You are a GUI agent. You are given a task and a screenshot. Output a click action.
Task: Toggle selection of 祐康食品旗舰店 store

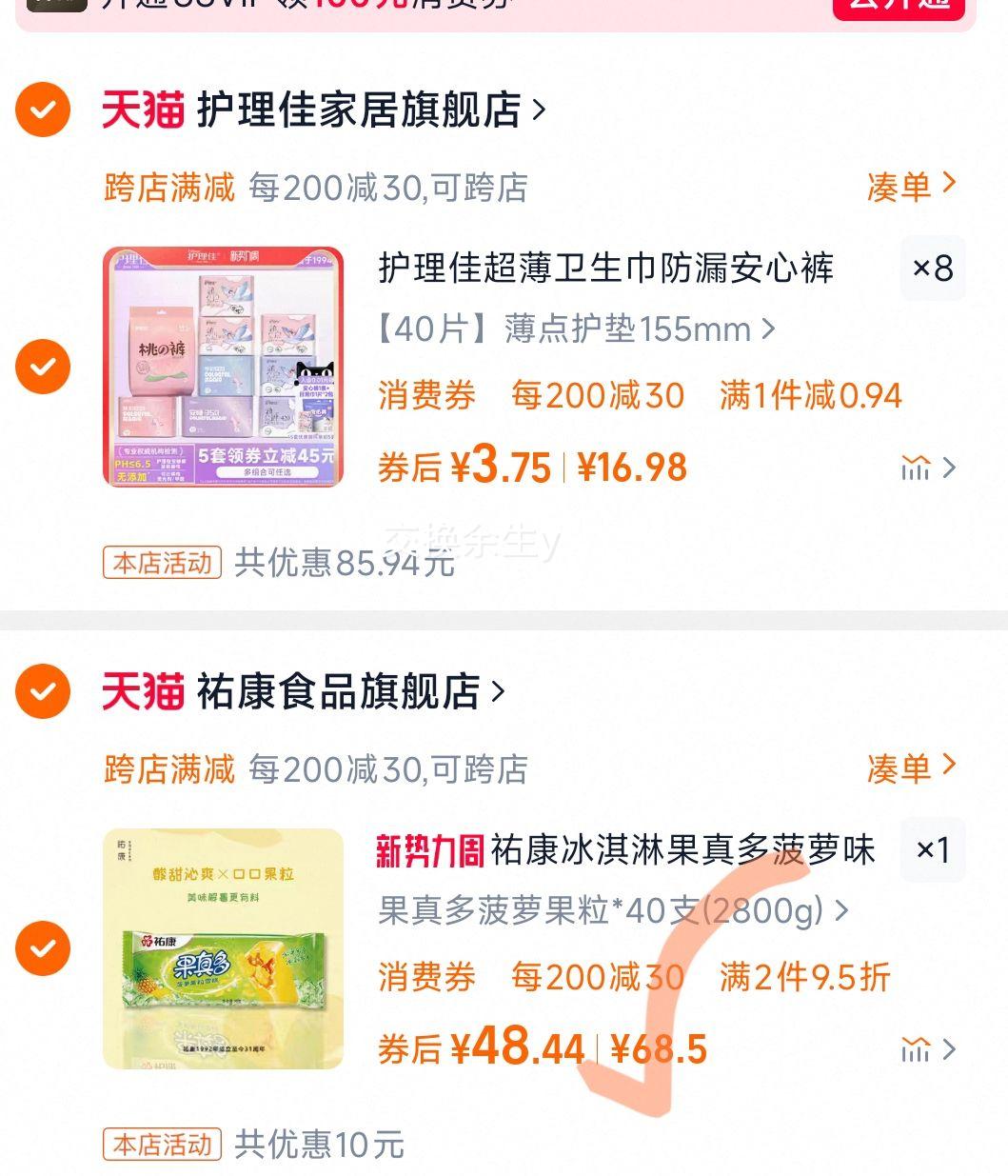pos(42,692)
